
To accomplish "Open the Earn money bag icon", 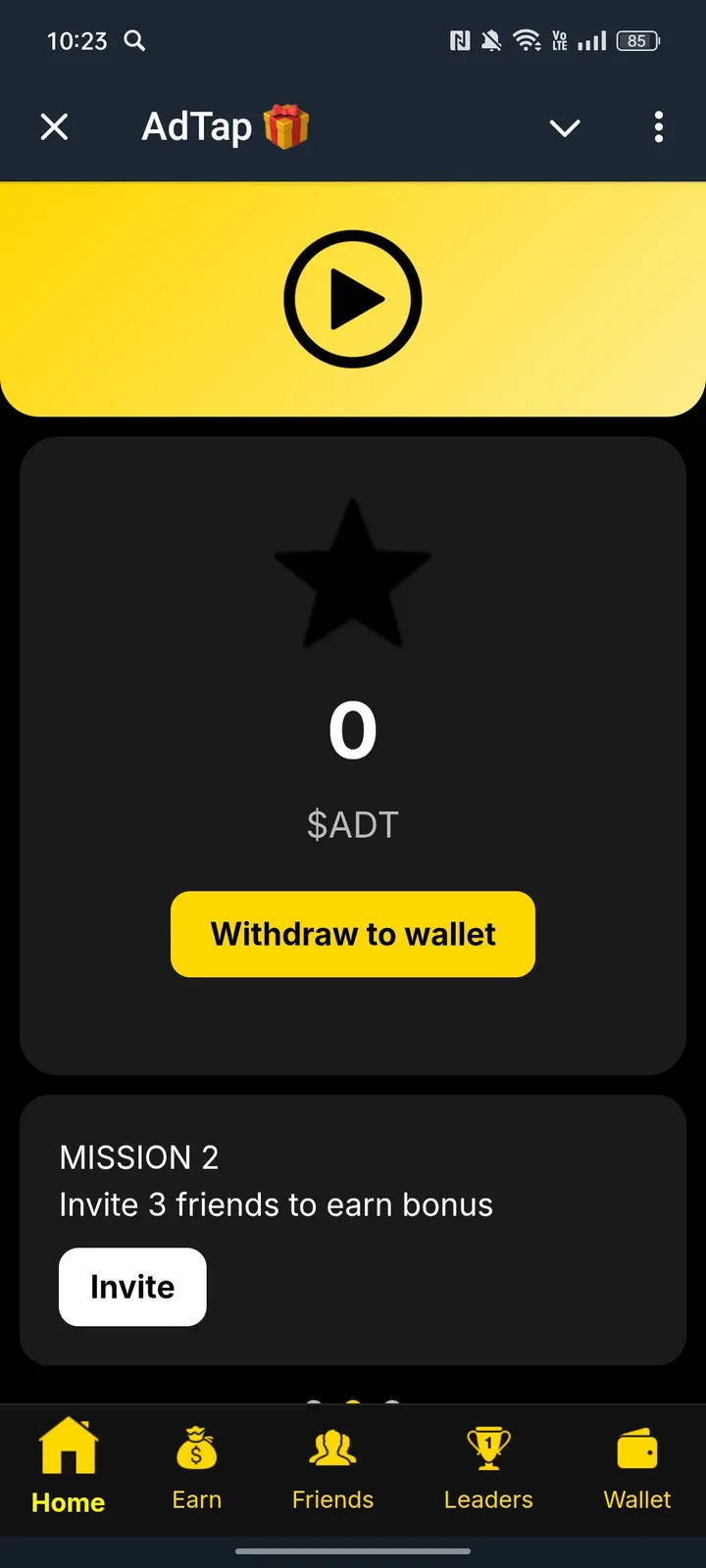I will point(195,1450).
